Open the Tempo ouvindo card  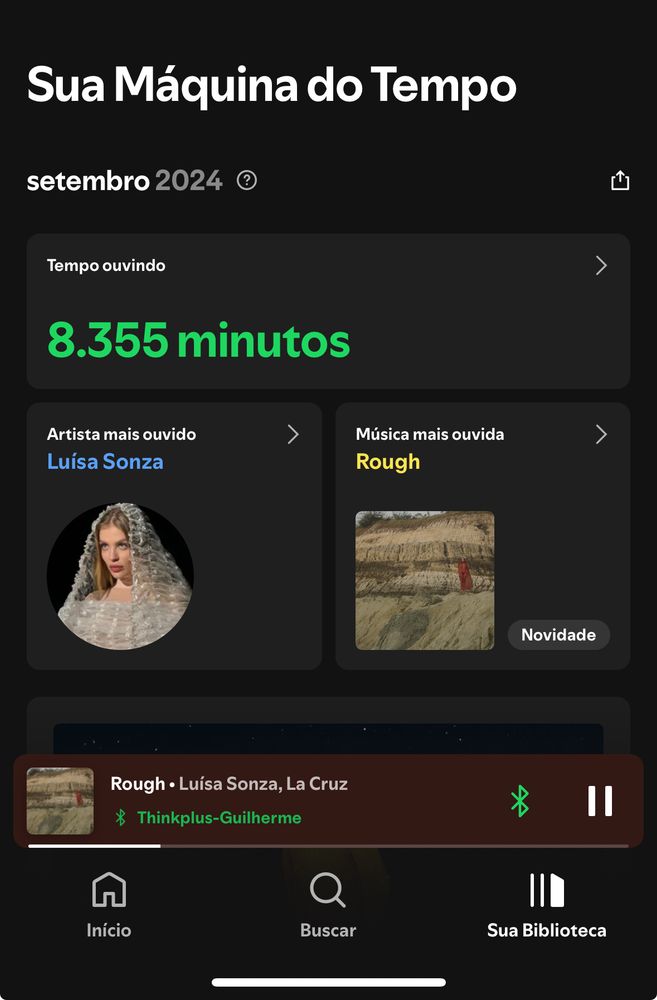tap(328, 311)
